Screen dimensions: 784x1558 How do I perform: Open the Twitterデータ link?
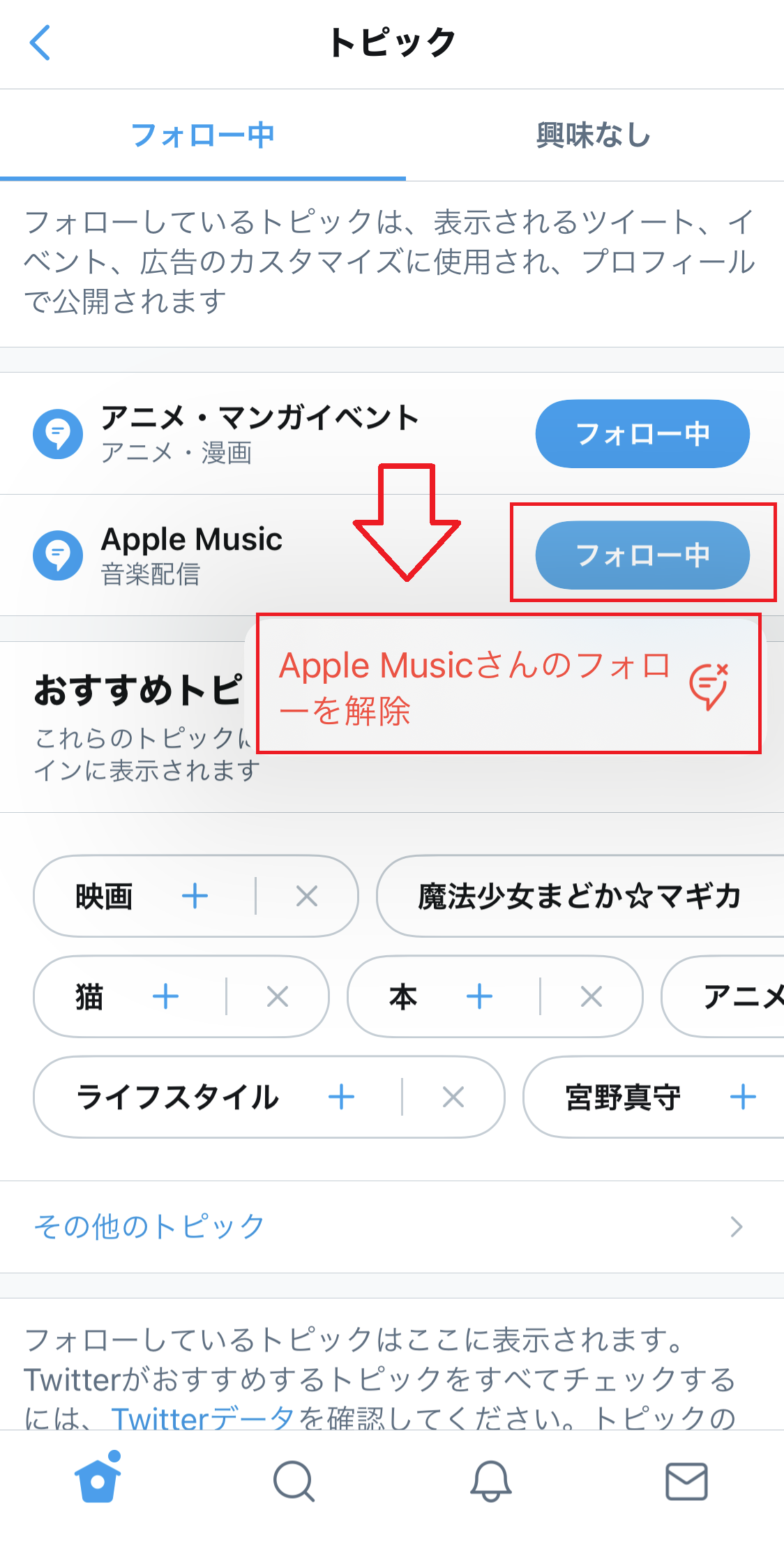202,1417
